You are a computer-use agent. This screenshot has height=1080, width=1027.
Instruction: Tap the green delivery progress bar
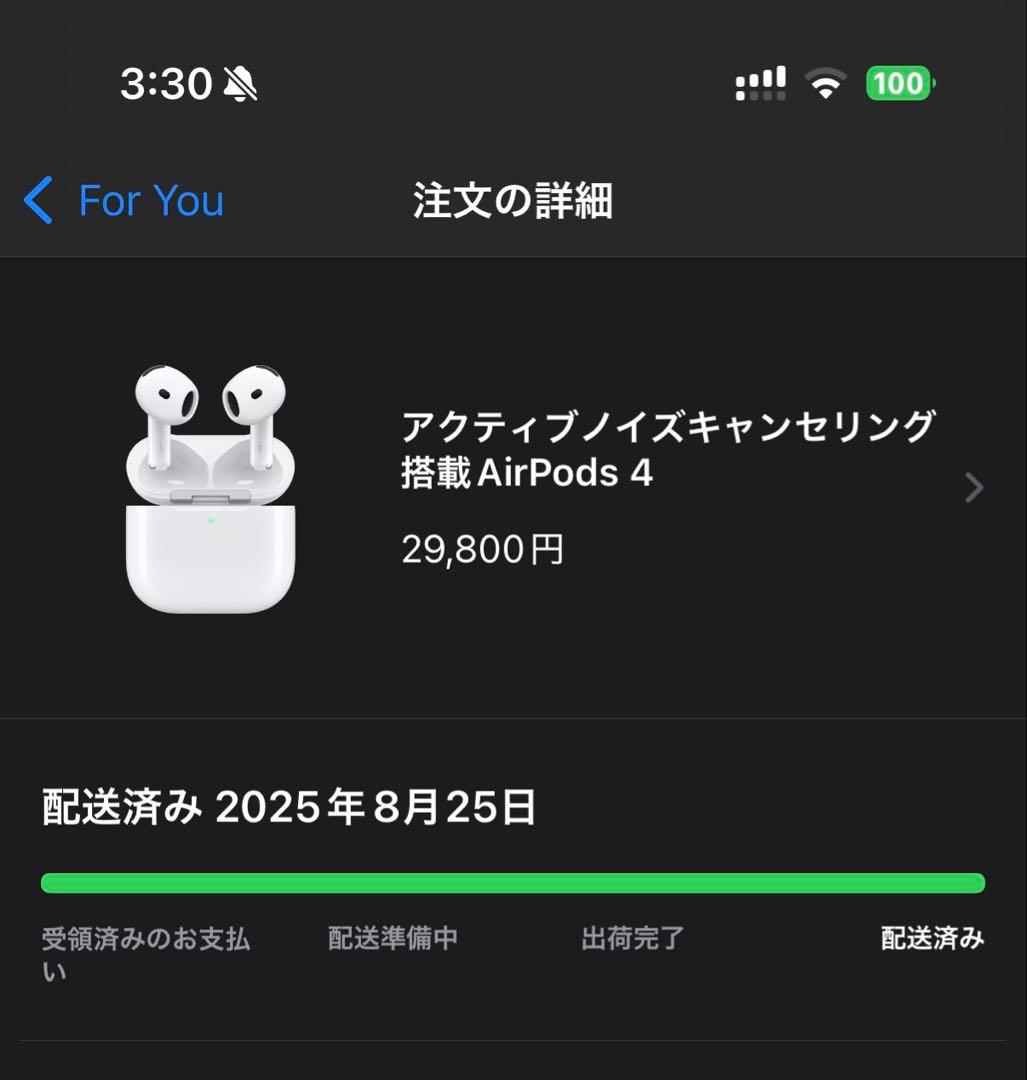[x=513, y=880]
